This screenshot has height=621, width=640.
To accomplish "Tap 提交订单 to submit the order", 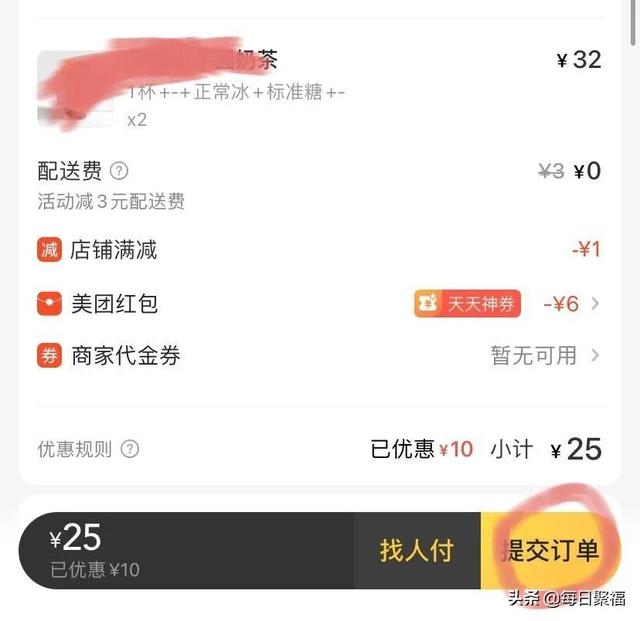I will click(x=550, y=550).
